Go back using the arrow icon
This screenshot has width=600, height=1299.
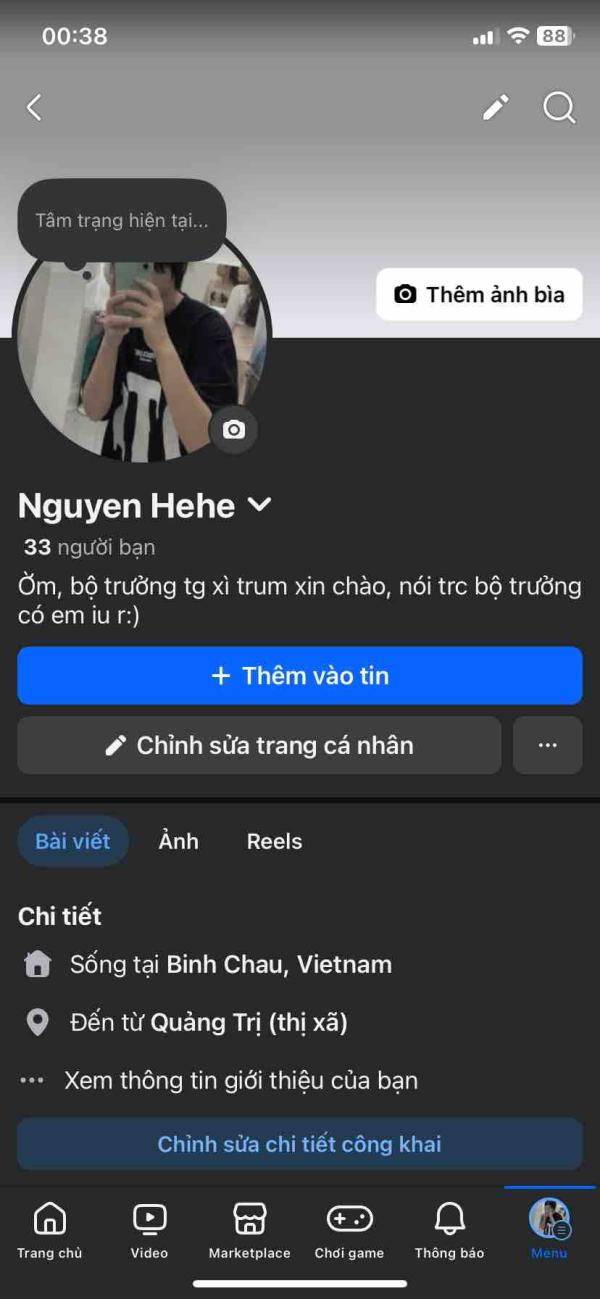[35, 107]
